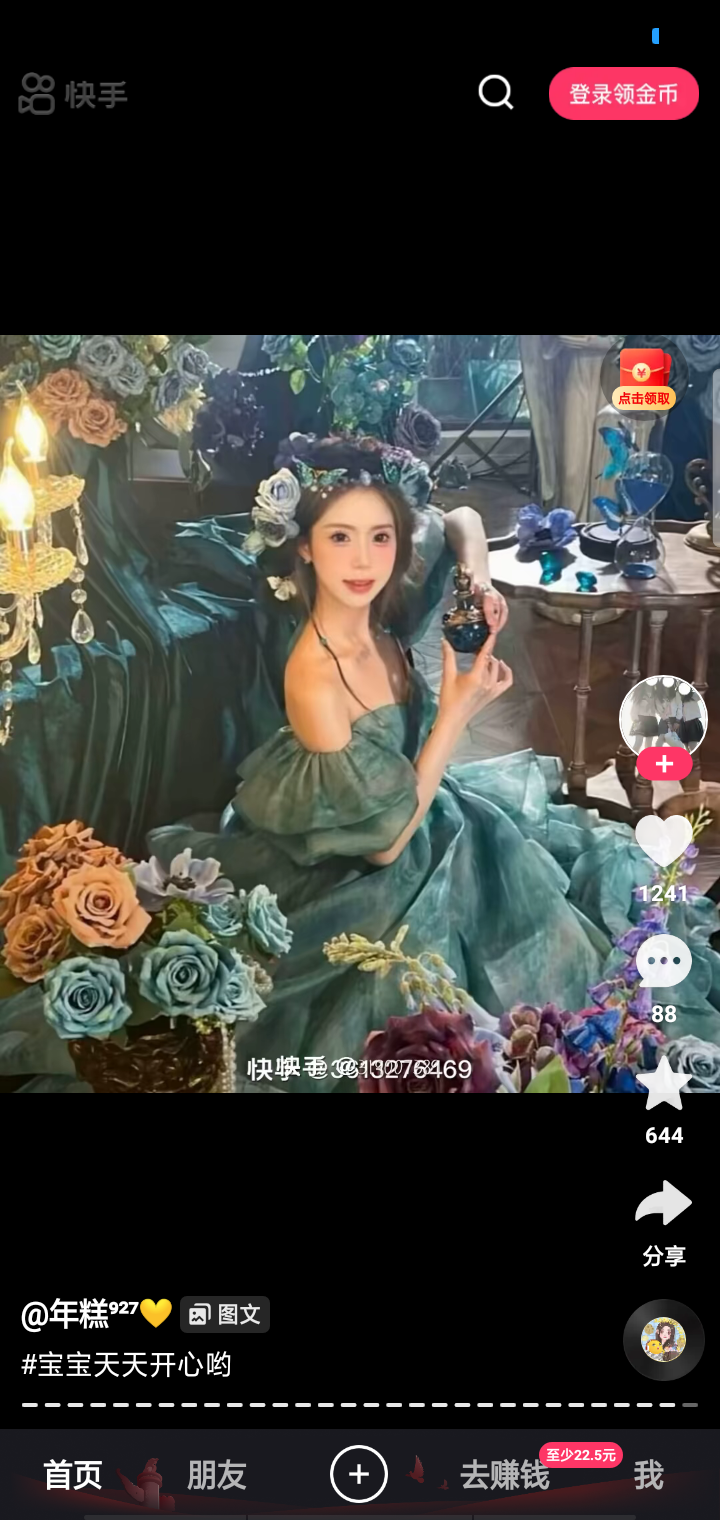Favorite this post with the star icon
The image size is (720, 1520).
tap(664, 1084)
